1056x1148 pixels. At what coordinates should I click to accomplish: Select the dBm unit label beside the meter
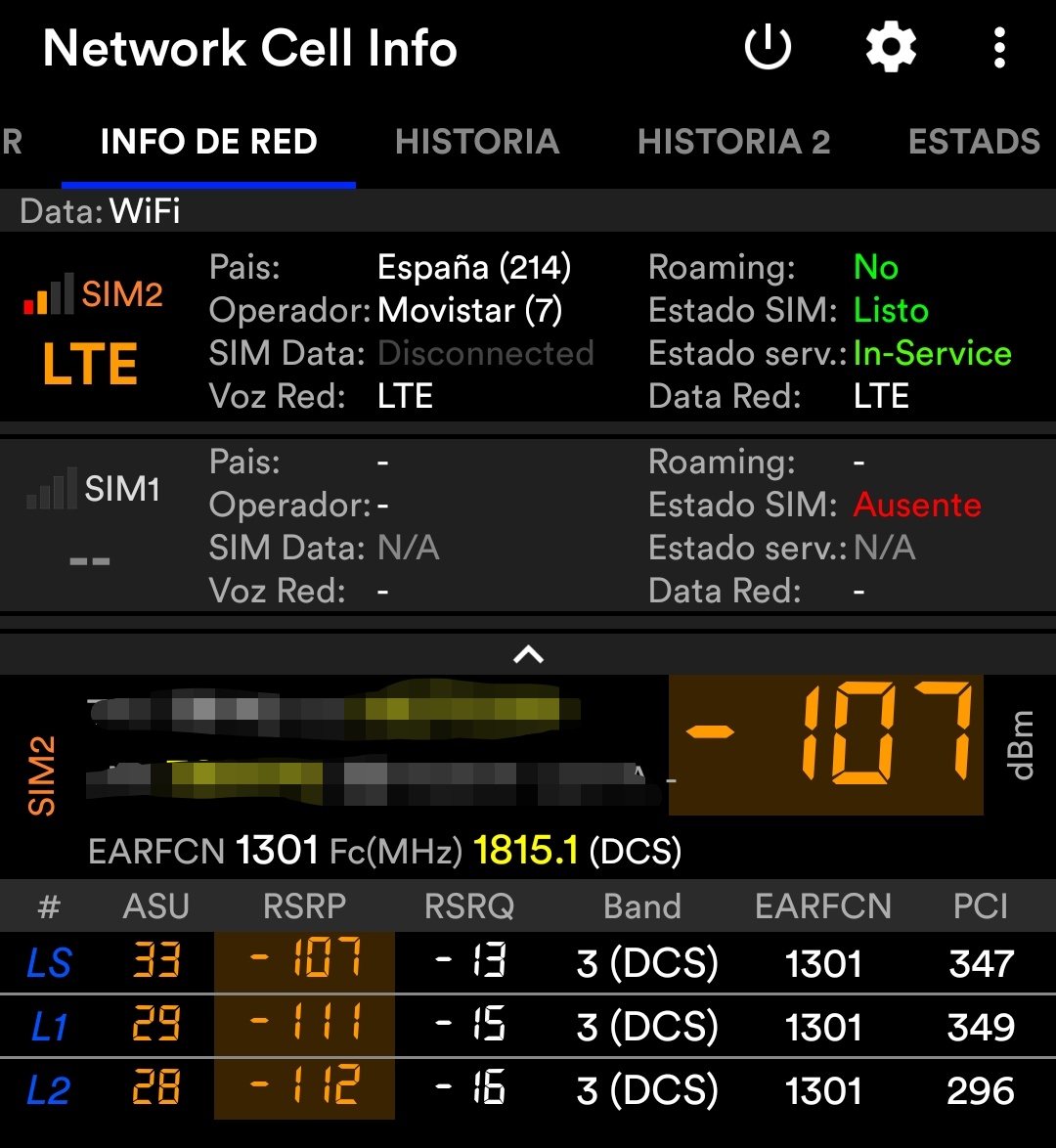click(x=1024, y=741)
